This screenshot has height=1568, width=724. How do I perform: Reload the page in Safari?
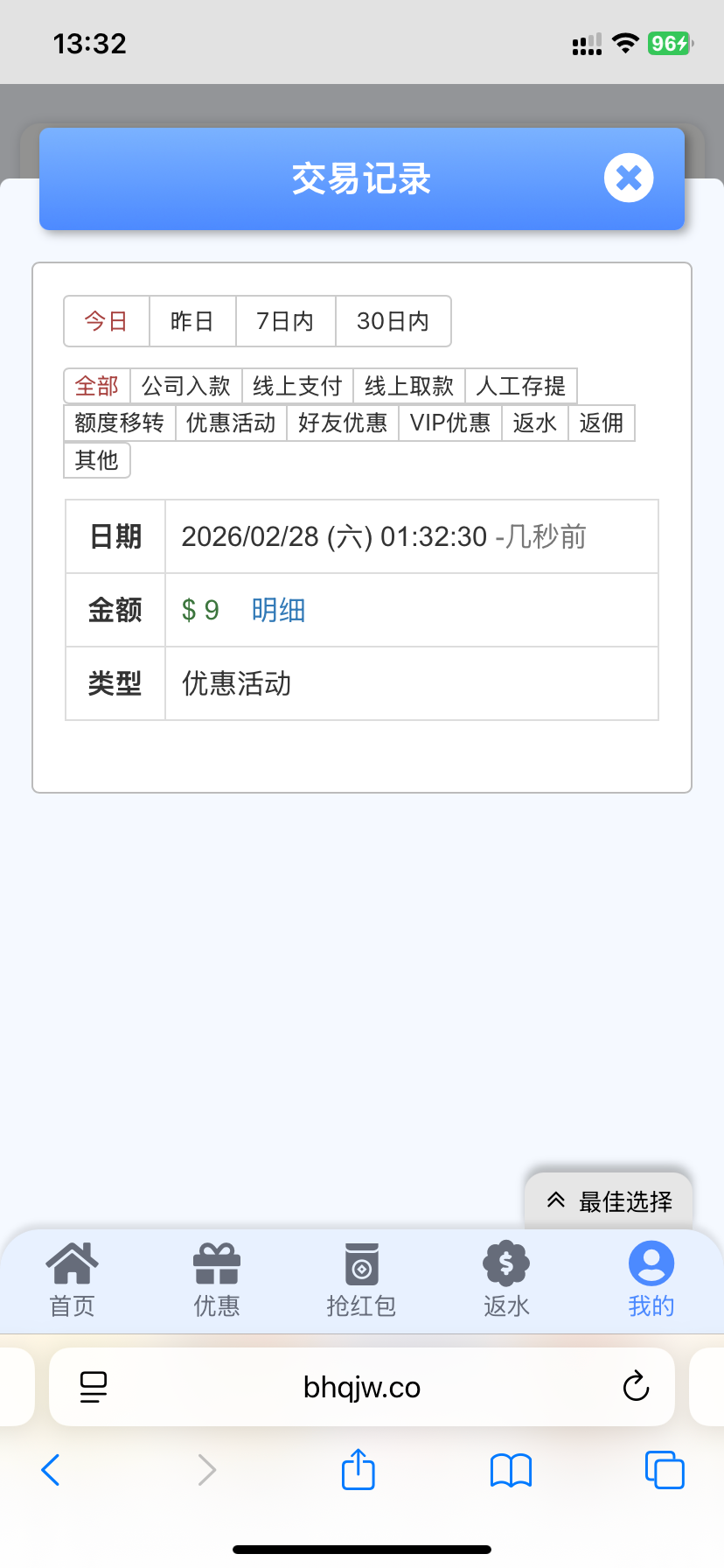[636, 1387]
